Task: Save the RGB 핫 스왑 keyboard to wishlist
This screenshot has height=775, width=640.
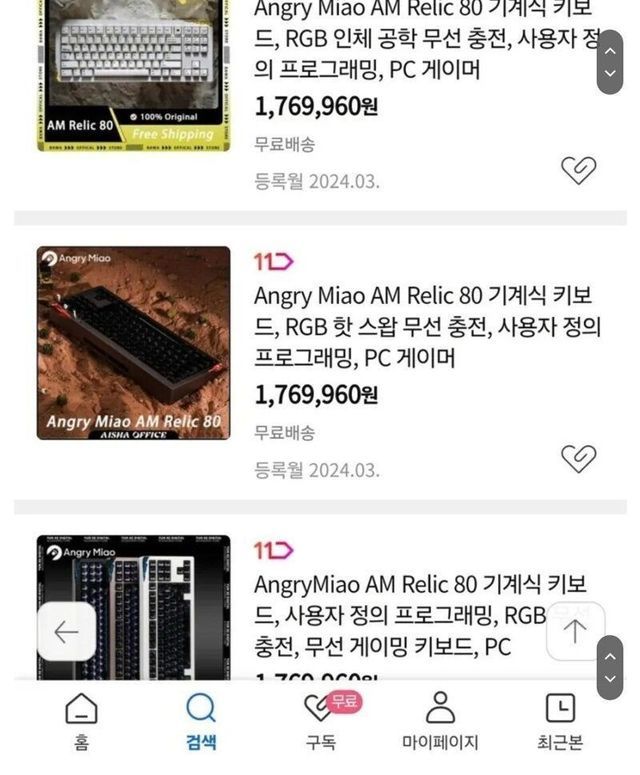Action: point(578,458)
